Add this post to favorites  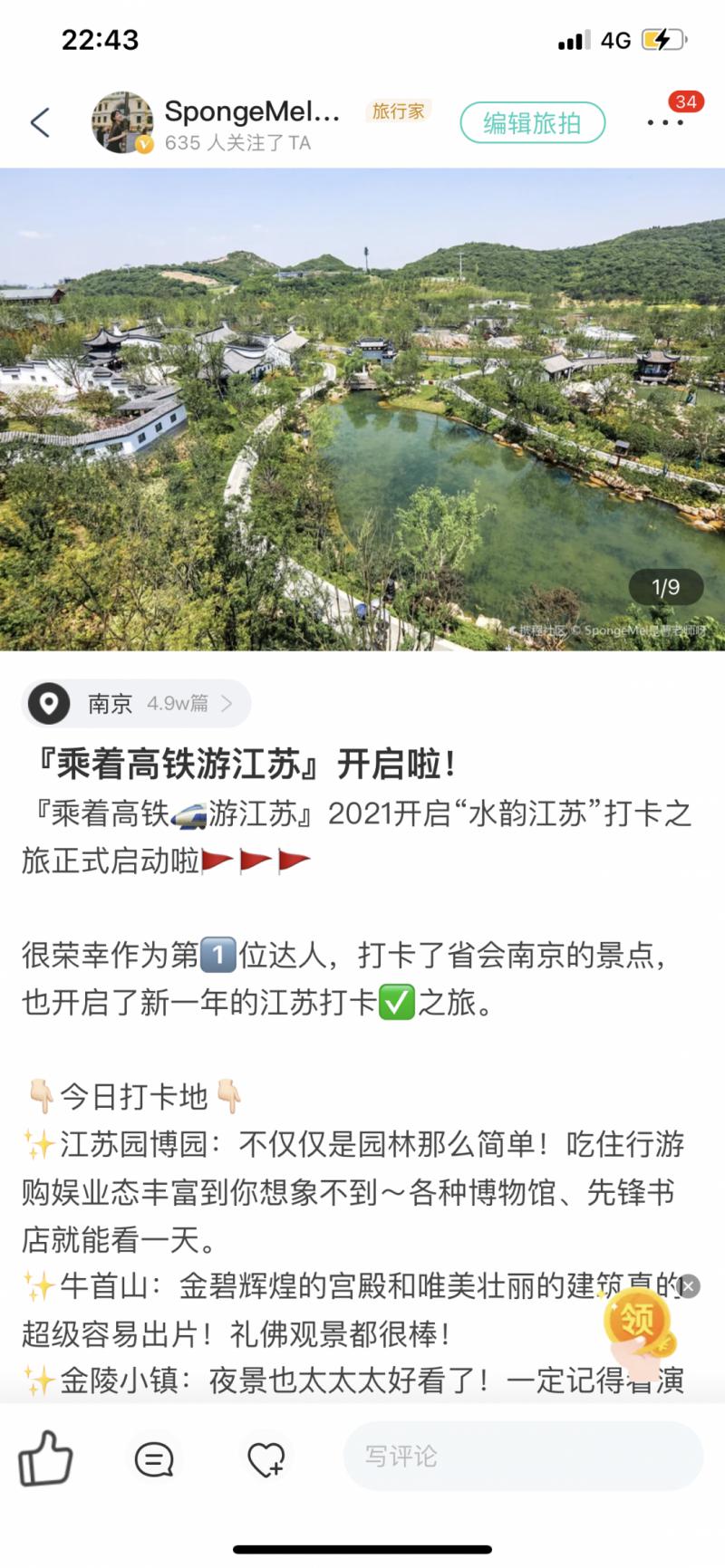click(266, 1459)
